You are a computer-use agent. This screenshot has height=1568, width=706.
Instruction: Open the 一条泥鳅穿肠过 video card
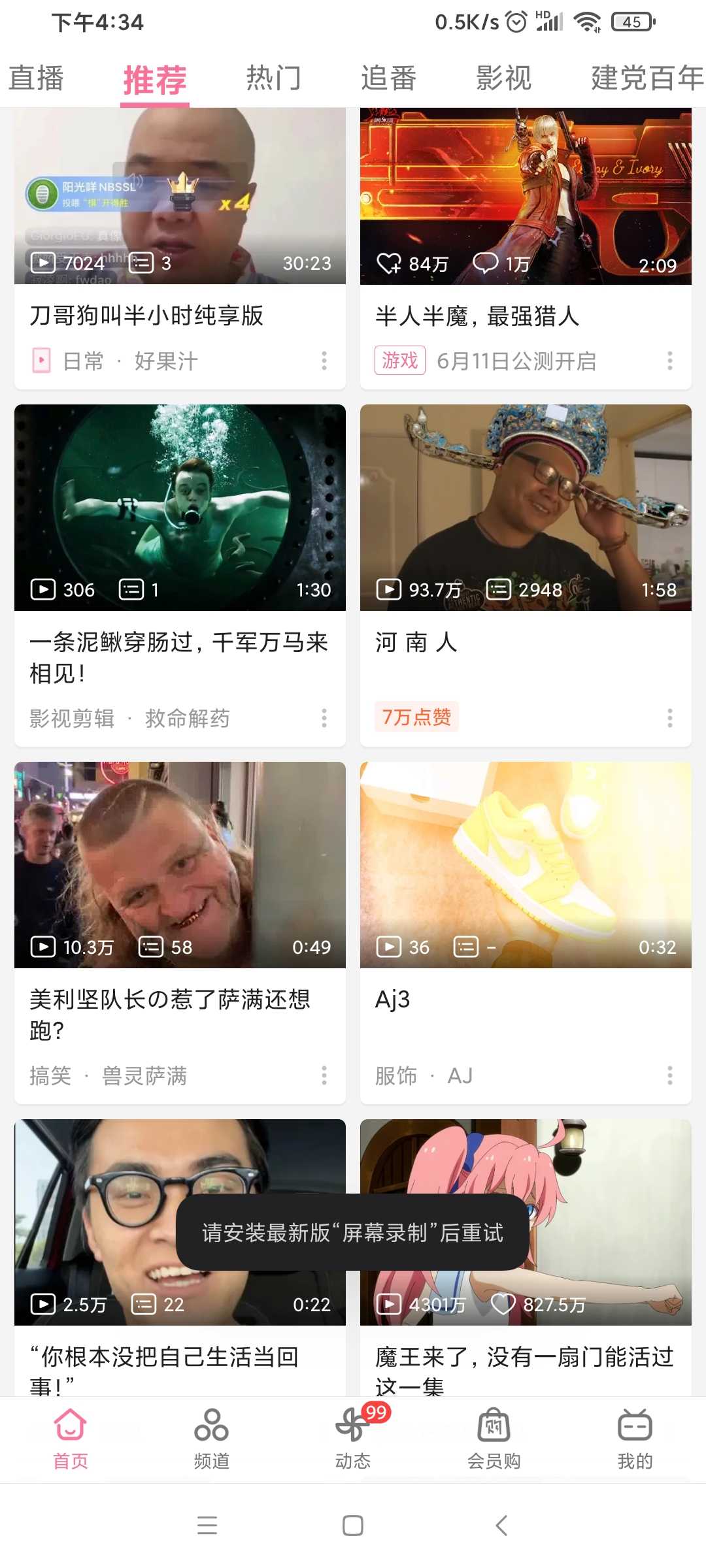tap(180, 508)
